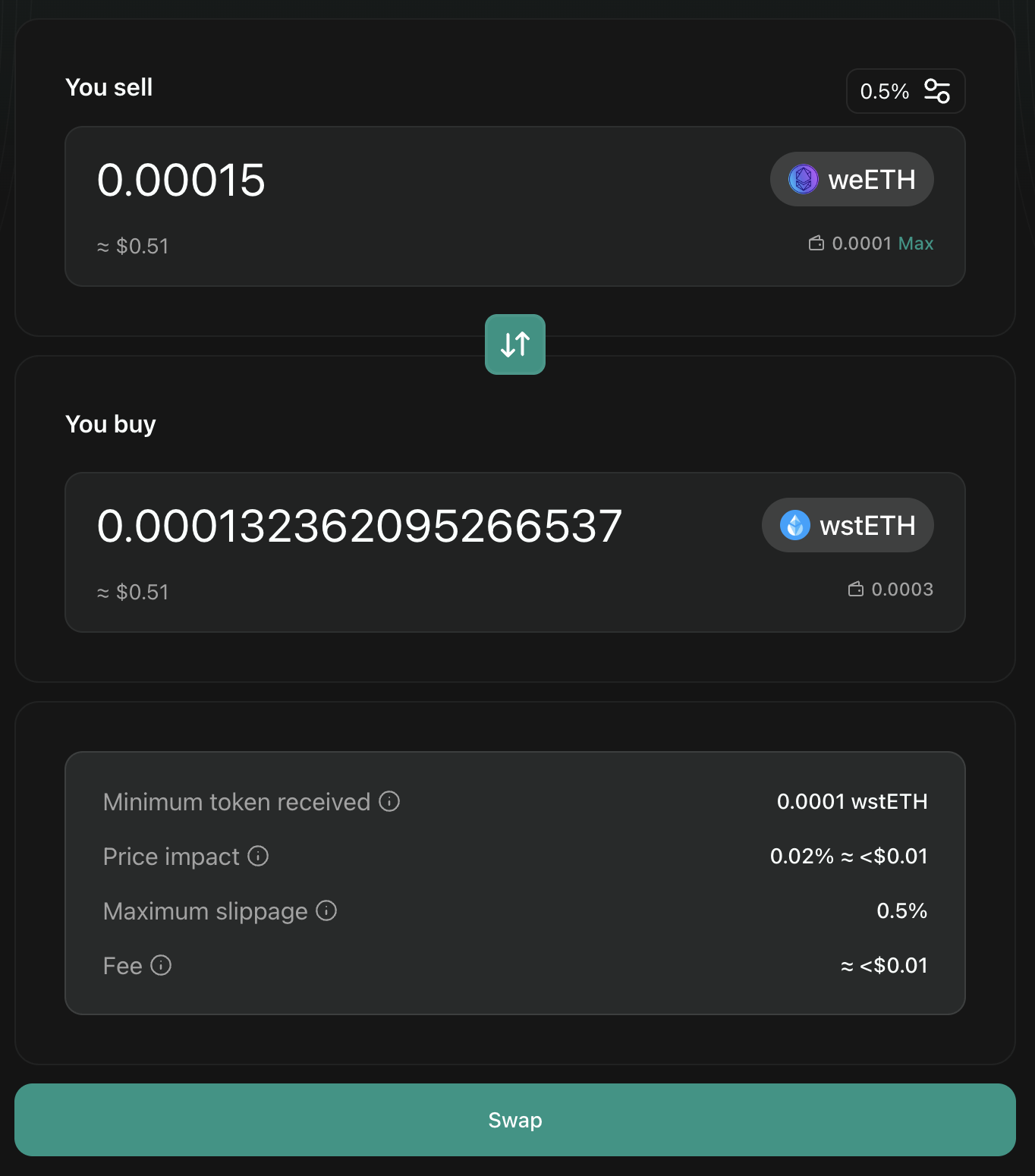Open slippage settings showing 0.5%
The width and height of the screenshot is (1035, 1176).
pos(905,91)
